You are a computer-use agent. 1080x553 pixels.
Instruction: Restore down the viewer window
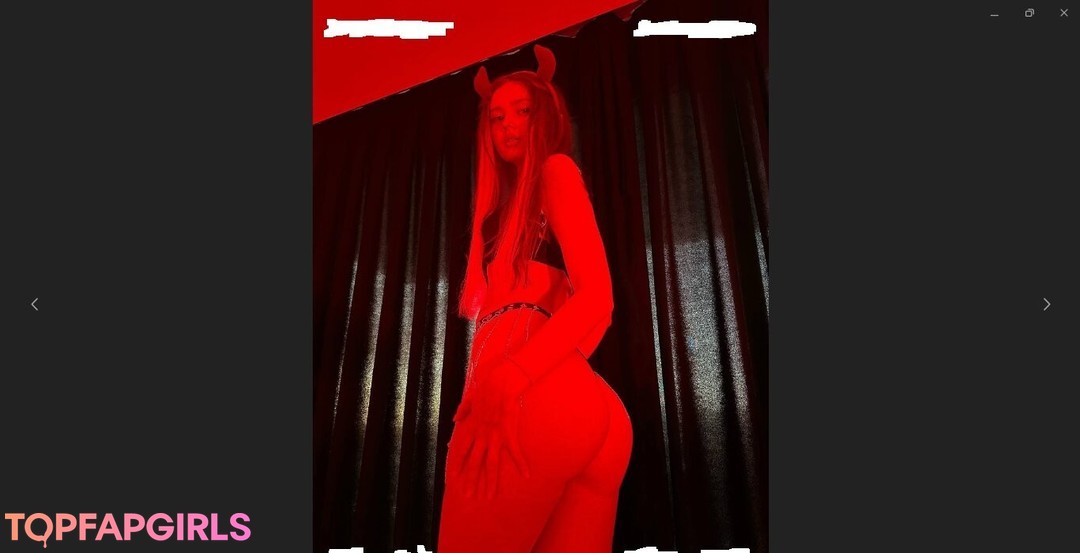click(x=1029, y=13)
